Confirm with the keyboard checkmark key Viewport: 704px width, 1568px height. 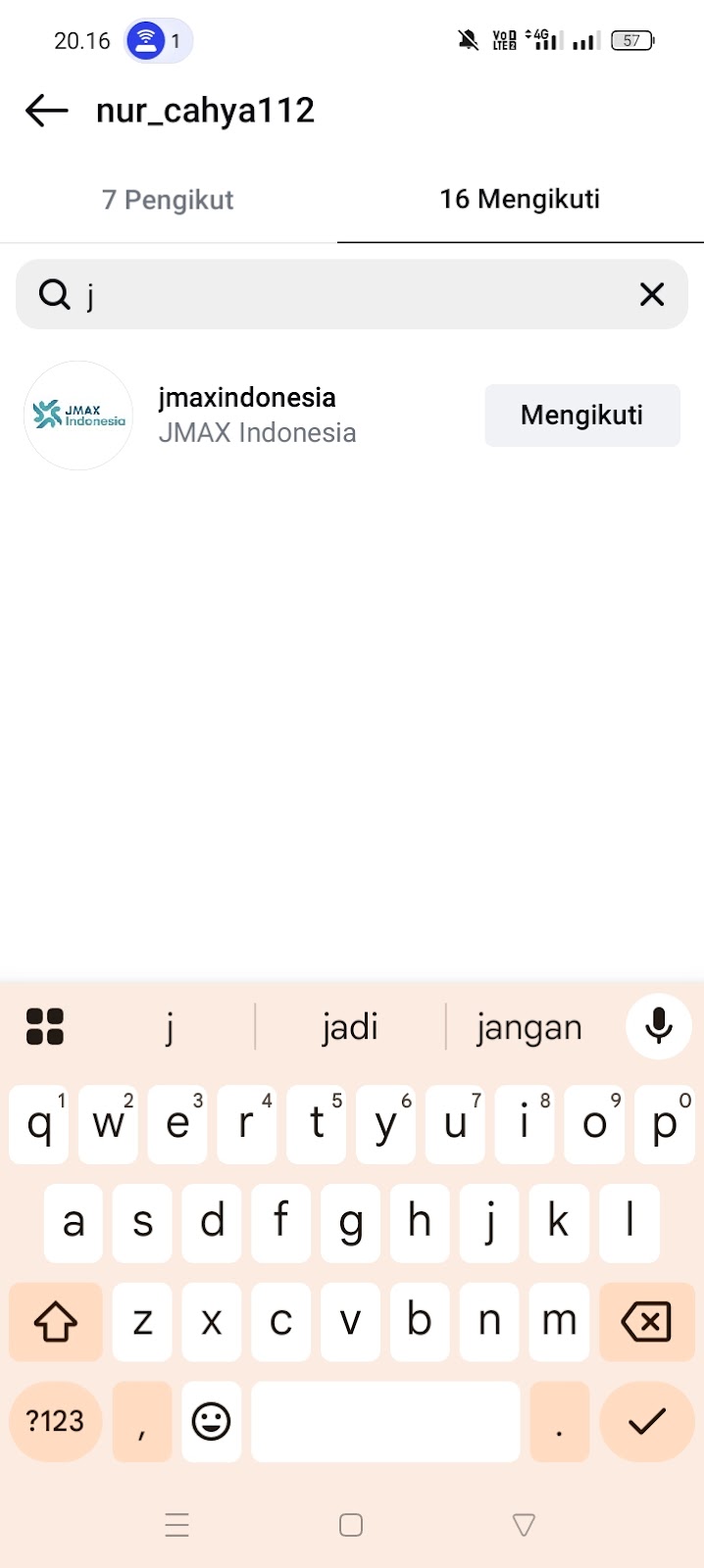[x=646, y=1421]
